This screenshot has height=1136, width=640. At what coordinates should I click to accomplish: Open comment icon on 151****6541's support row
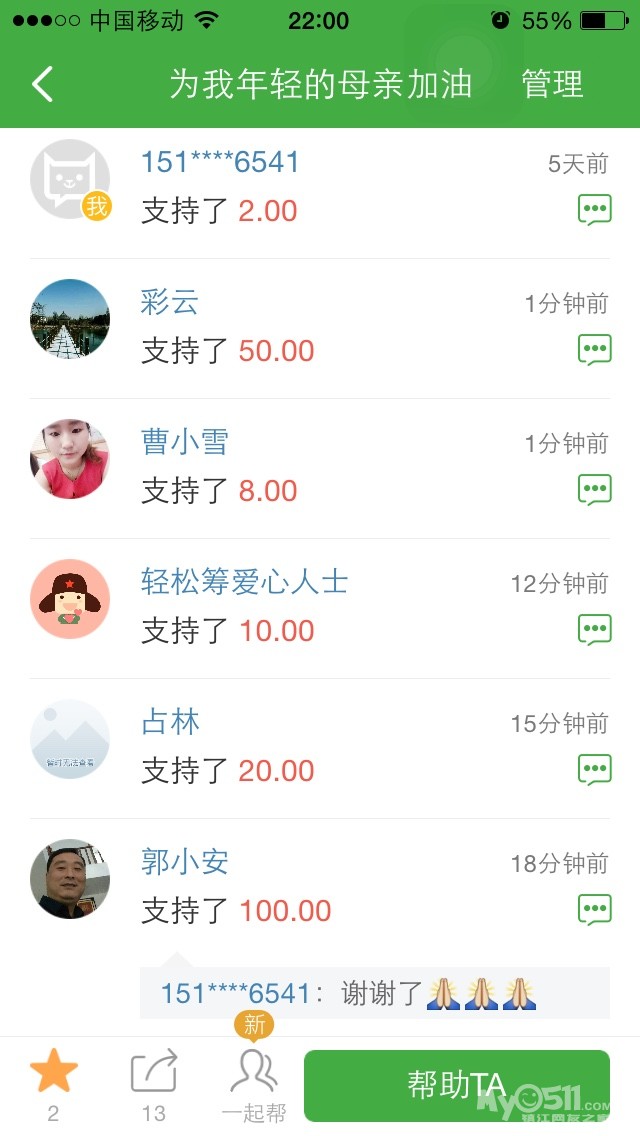(595, 210)
